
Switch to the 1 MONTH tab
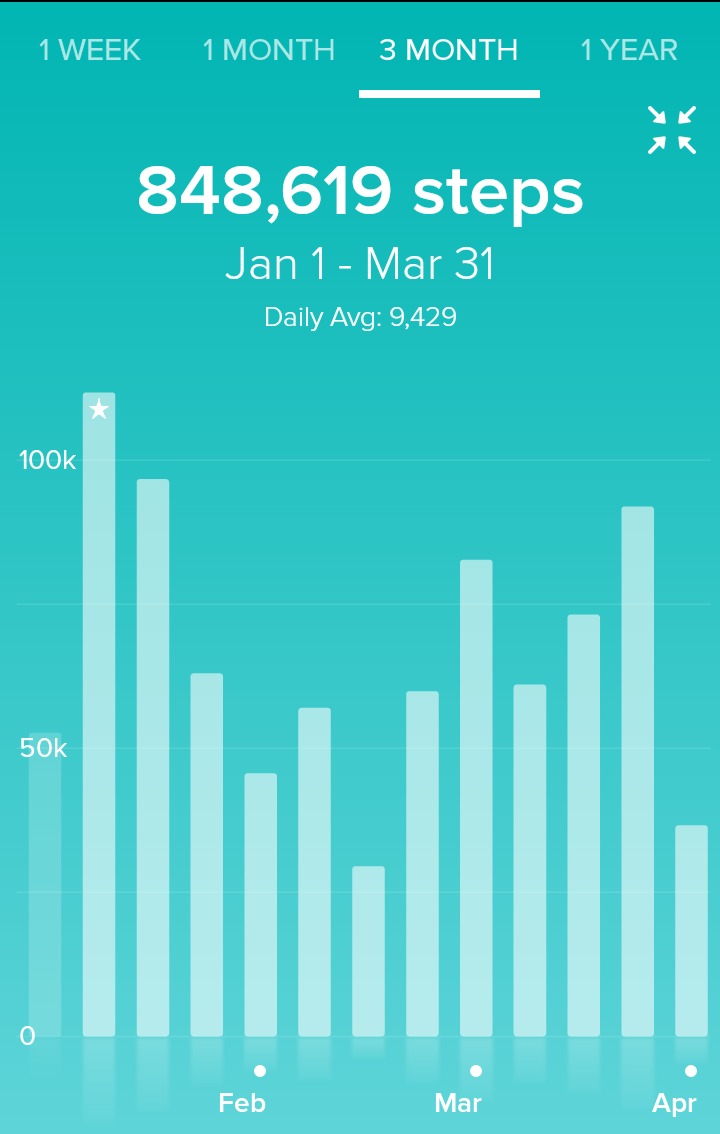pos(268,50)
